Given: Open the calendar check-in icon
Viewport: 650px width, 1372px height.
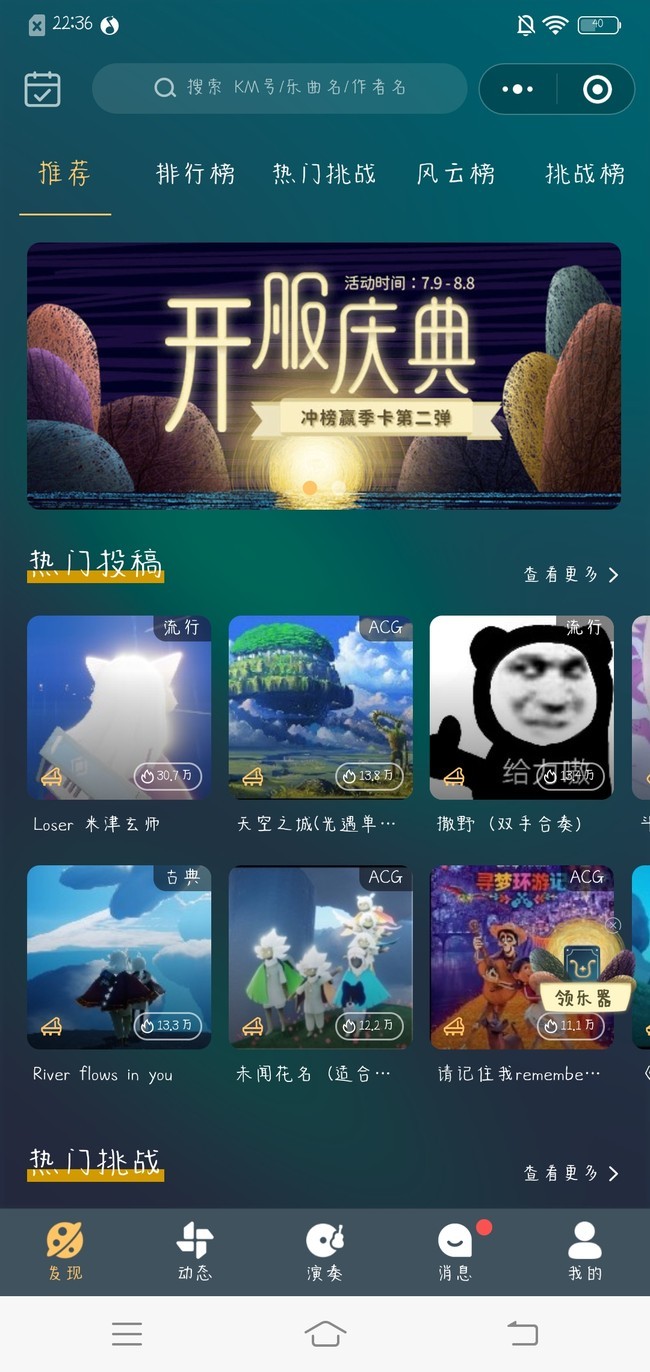Looking at the screenshot, I should [x=43, y=89].
